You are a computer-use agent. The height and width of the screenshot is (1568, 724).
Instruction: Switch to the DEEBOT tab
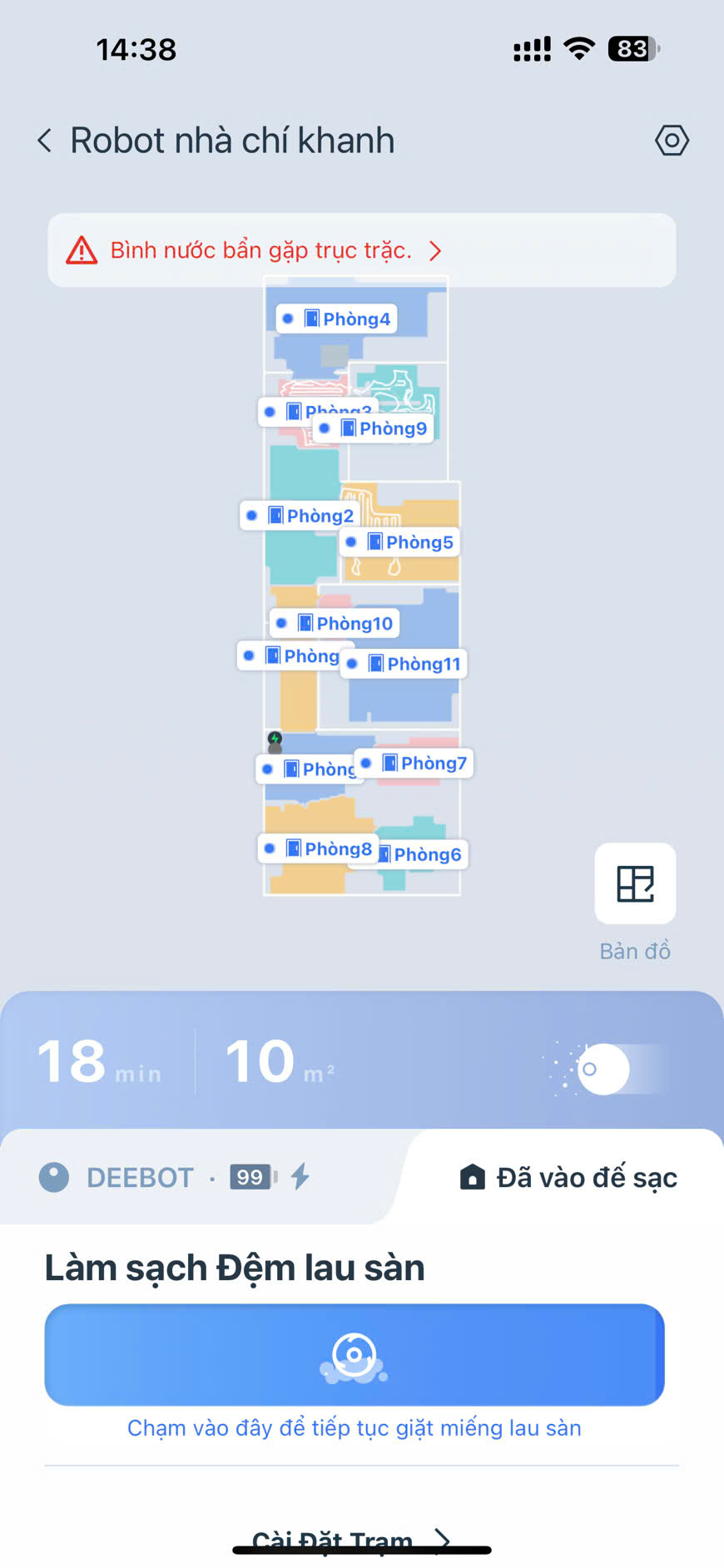(x=140, y=1178)
